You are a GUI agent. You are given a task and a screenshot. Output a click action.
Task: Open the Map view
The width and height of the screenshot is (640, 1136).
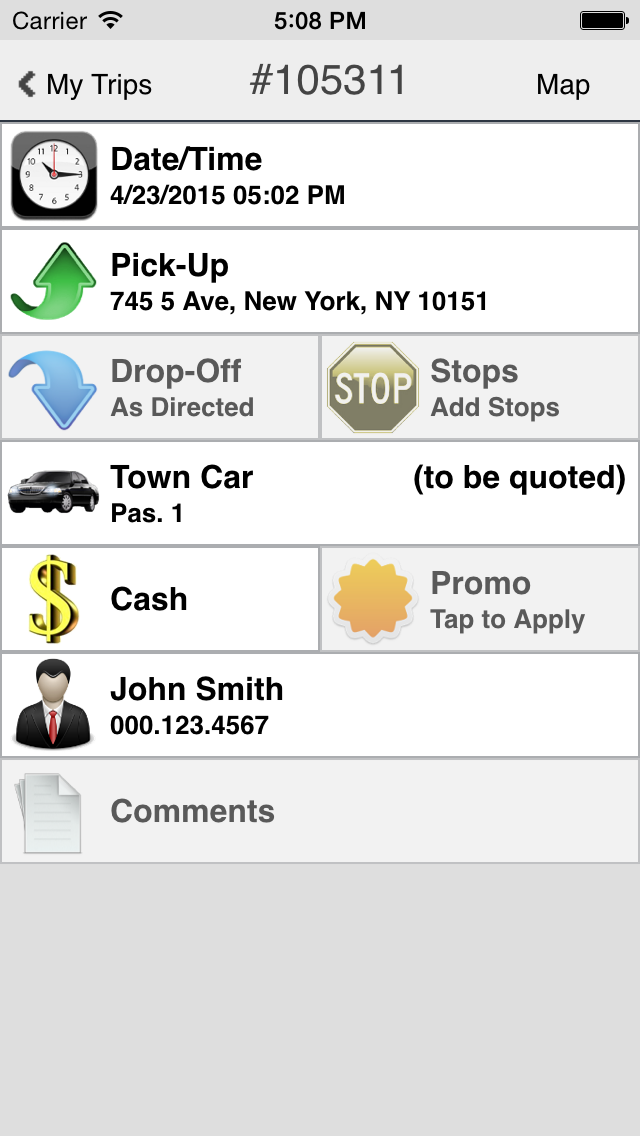point(562,85)
